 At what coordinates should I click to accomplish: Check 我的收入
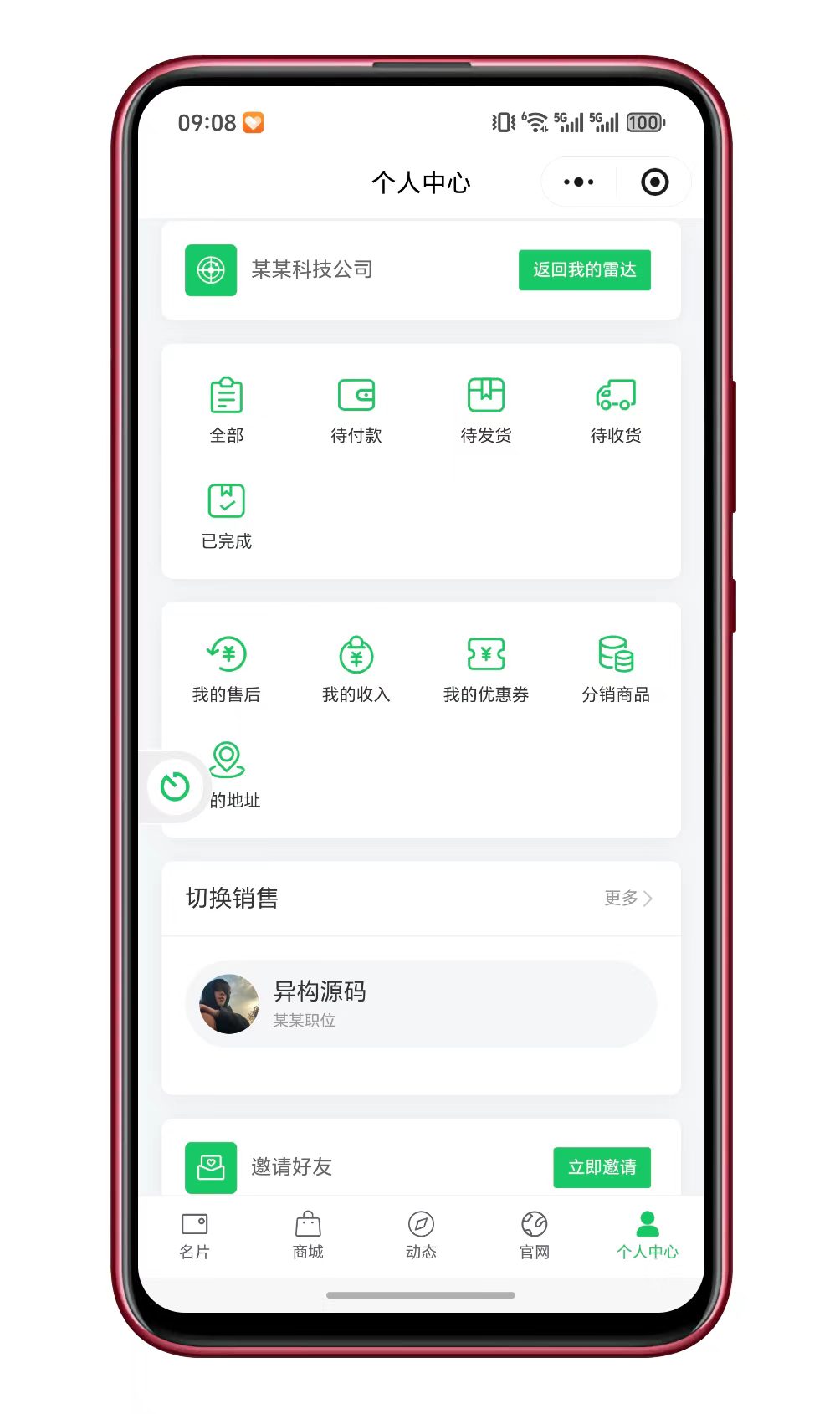[356, 669]
